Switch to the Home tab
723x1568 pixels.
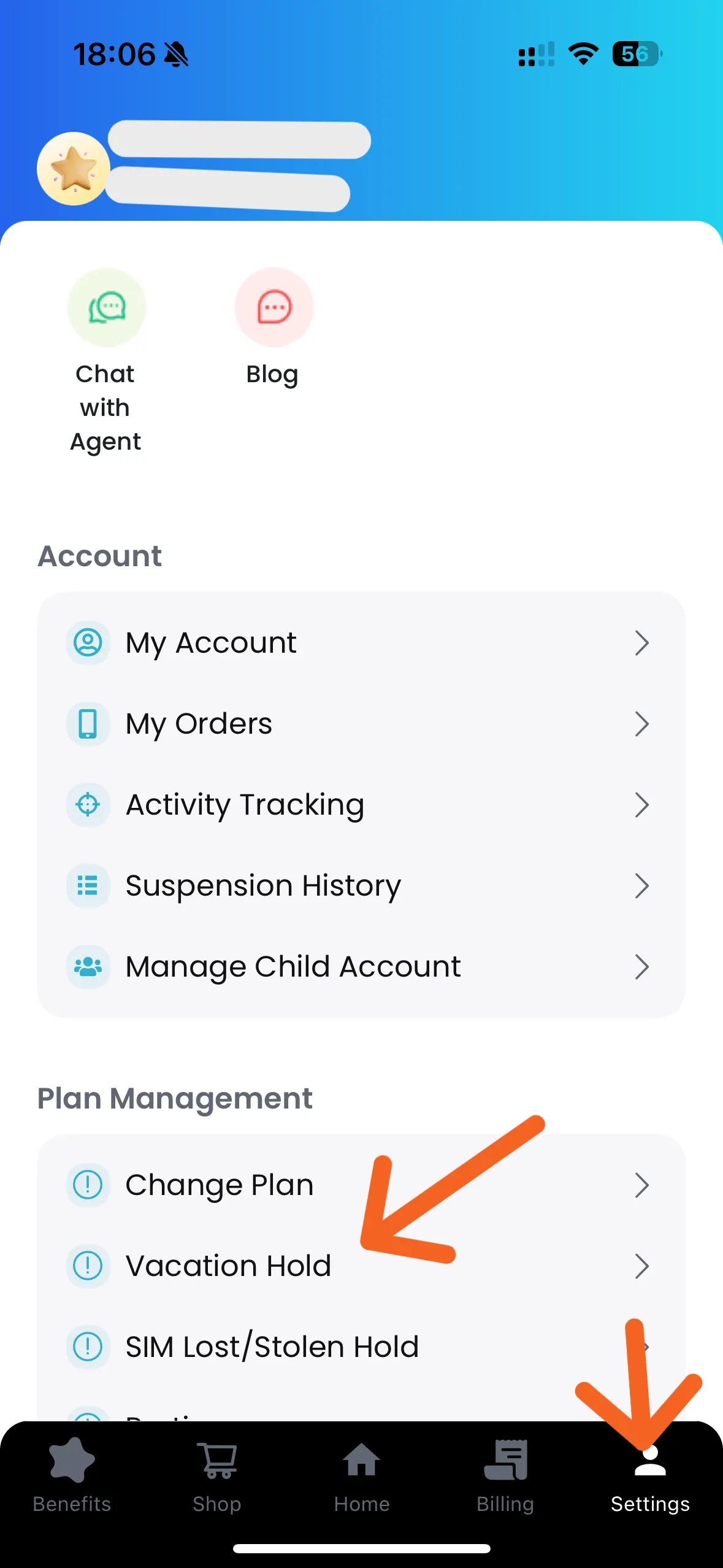362,1476
